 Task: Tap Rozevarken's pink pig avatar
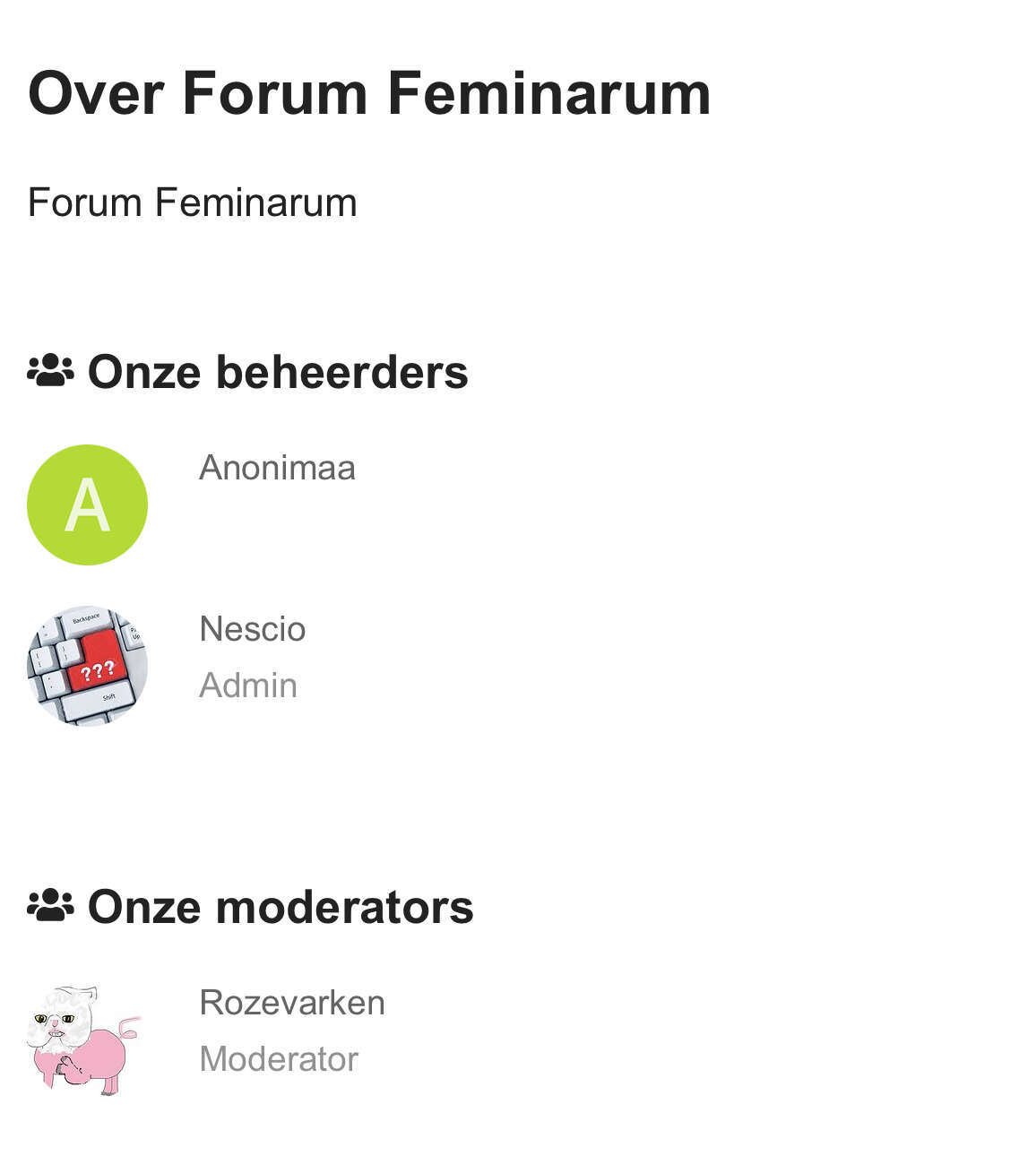pyautogui.click(x=85, y=1039)
